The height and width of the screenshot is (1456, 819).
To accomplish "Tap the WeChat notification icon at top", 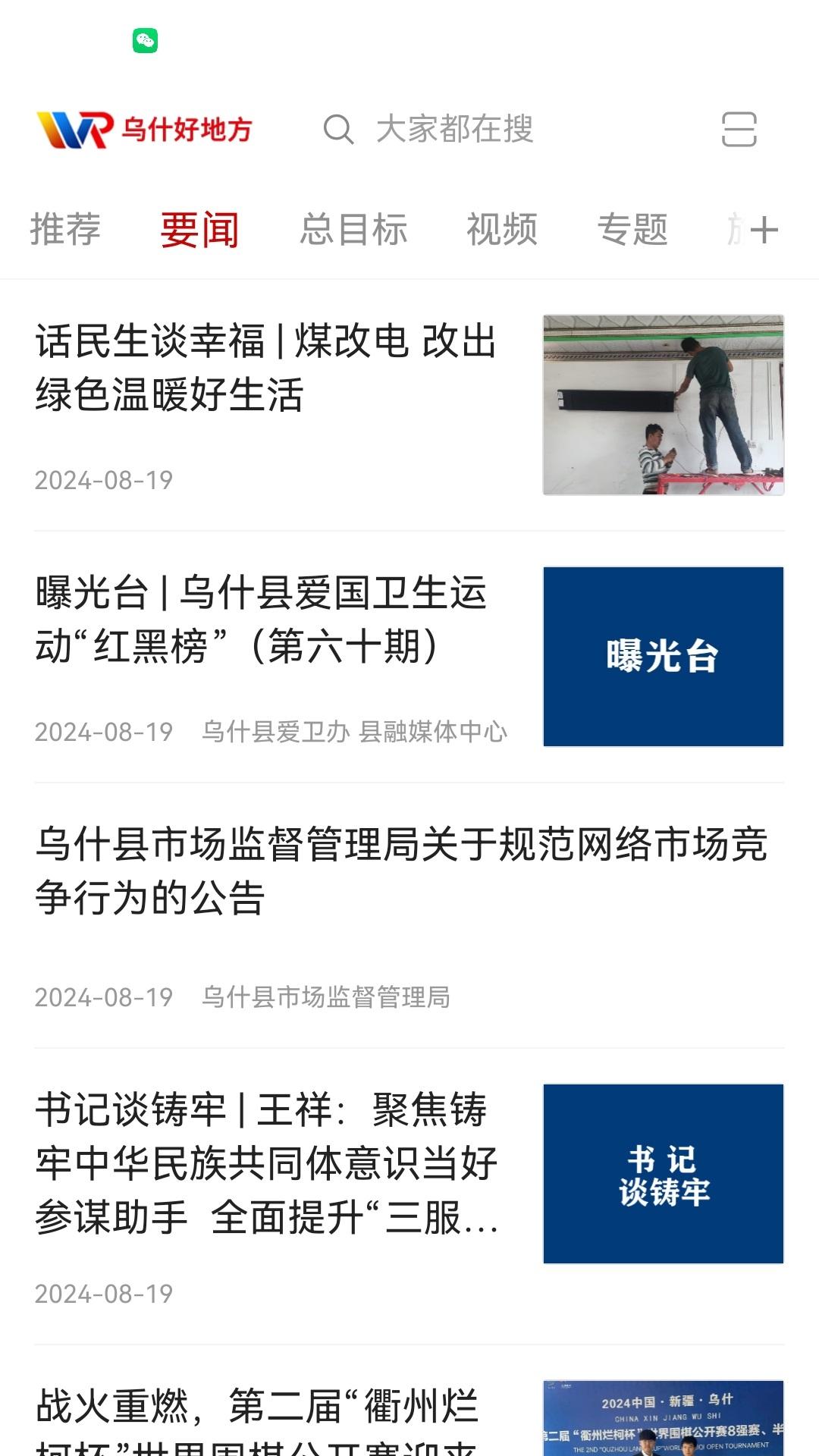I will 146,42.
